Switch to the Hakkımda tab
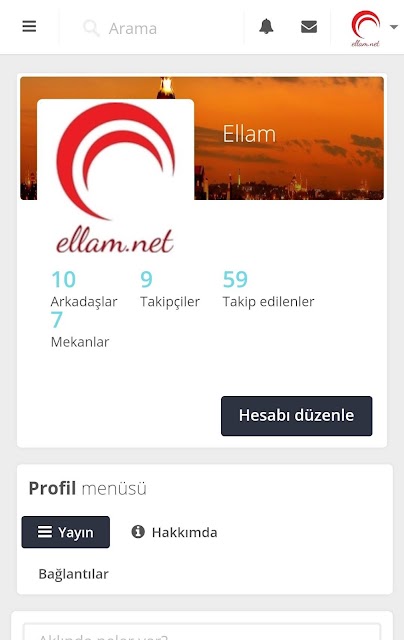Viewport: 404px width, 640px height. point(174,532)
